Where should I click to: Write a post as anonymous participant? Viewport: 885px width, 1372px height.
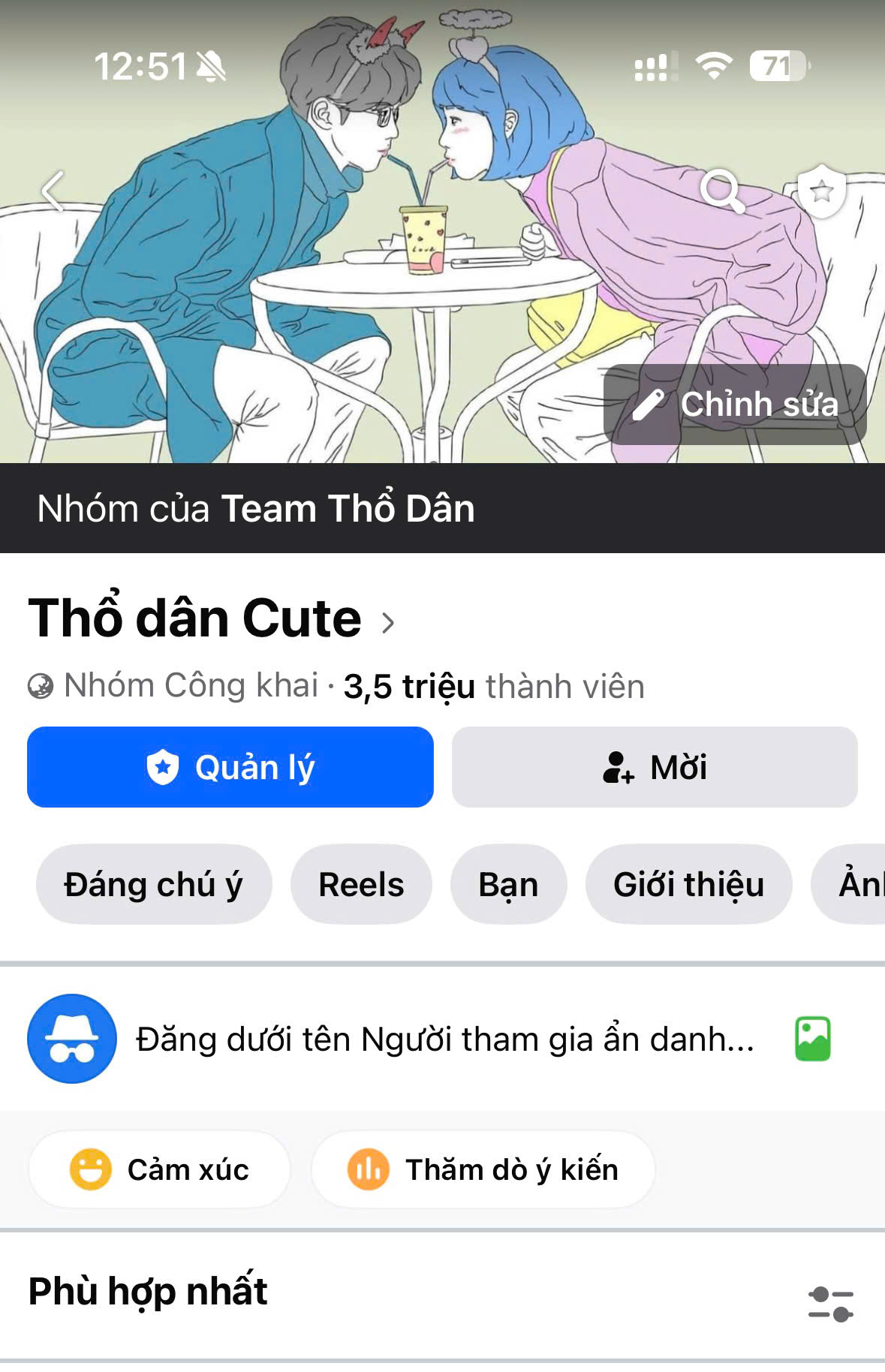444,1040
